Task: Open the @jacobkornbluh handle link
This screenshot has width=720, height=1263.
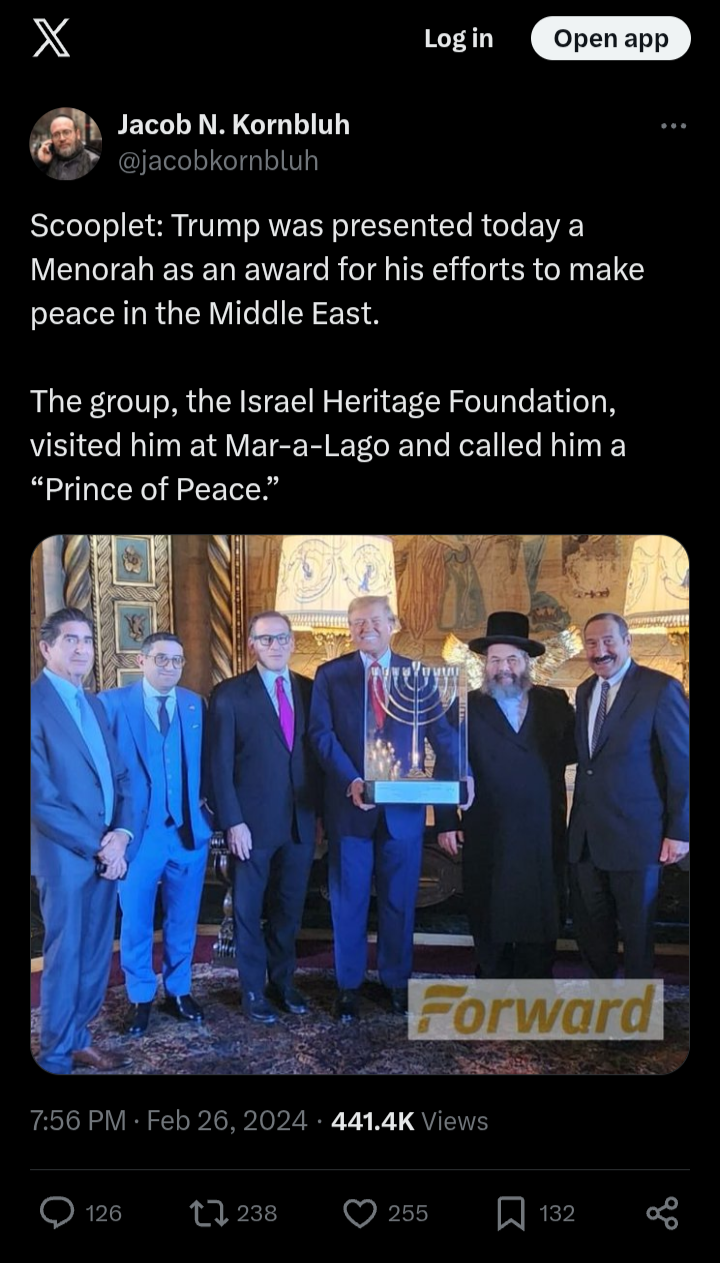Action: click(218, 161)
